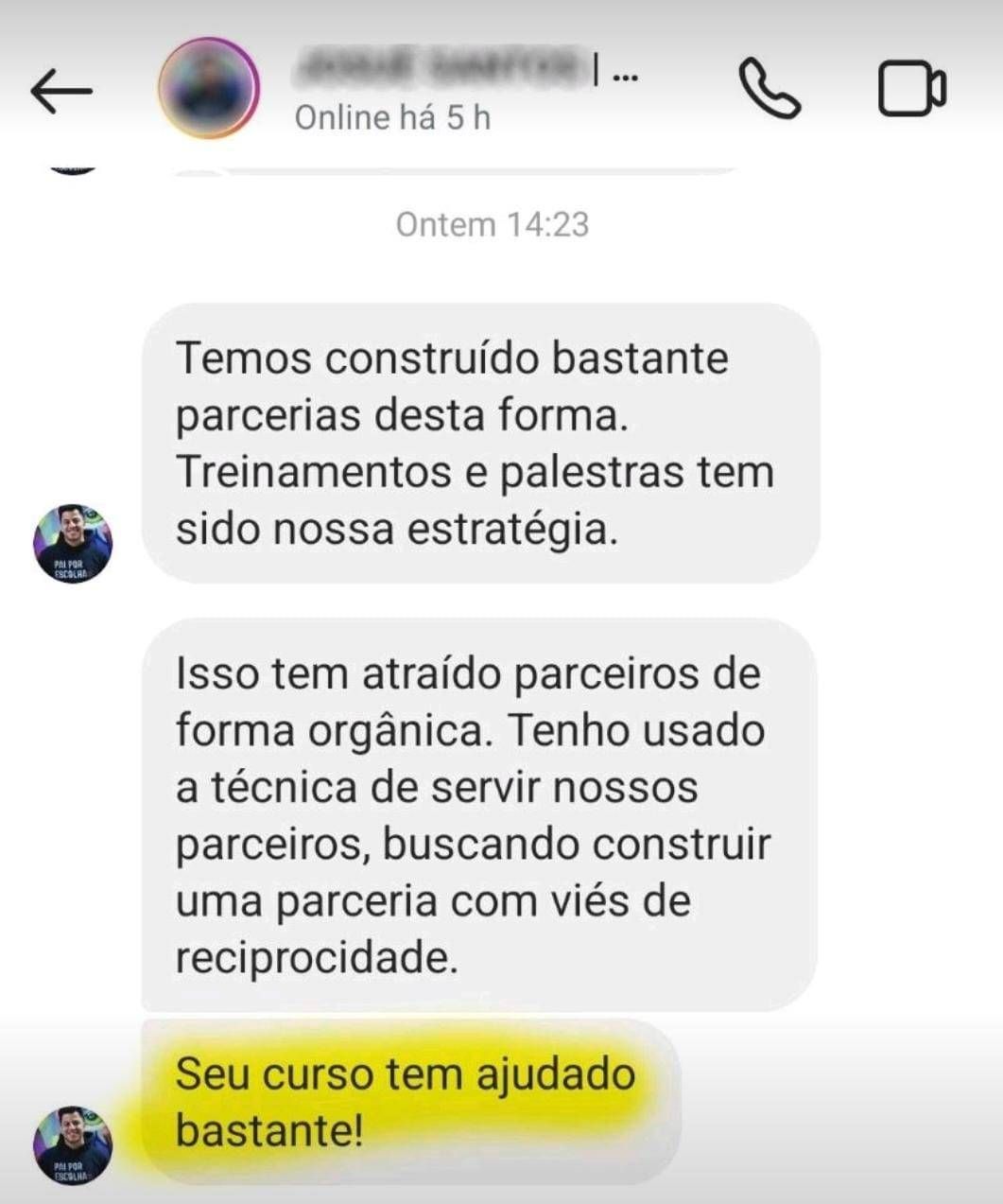Screen dimensions: 1003x1204
Task: Start a voice call with this contact
Action: coord(769,89)
